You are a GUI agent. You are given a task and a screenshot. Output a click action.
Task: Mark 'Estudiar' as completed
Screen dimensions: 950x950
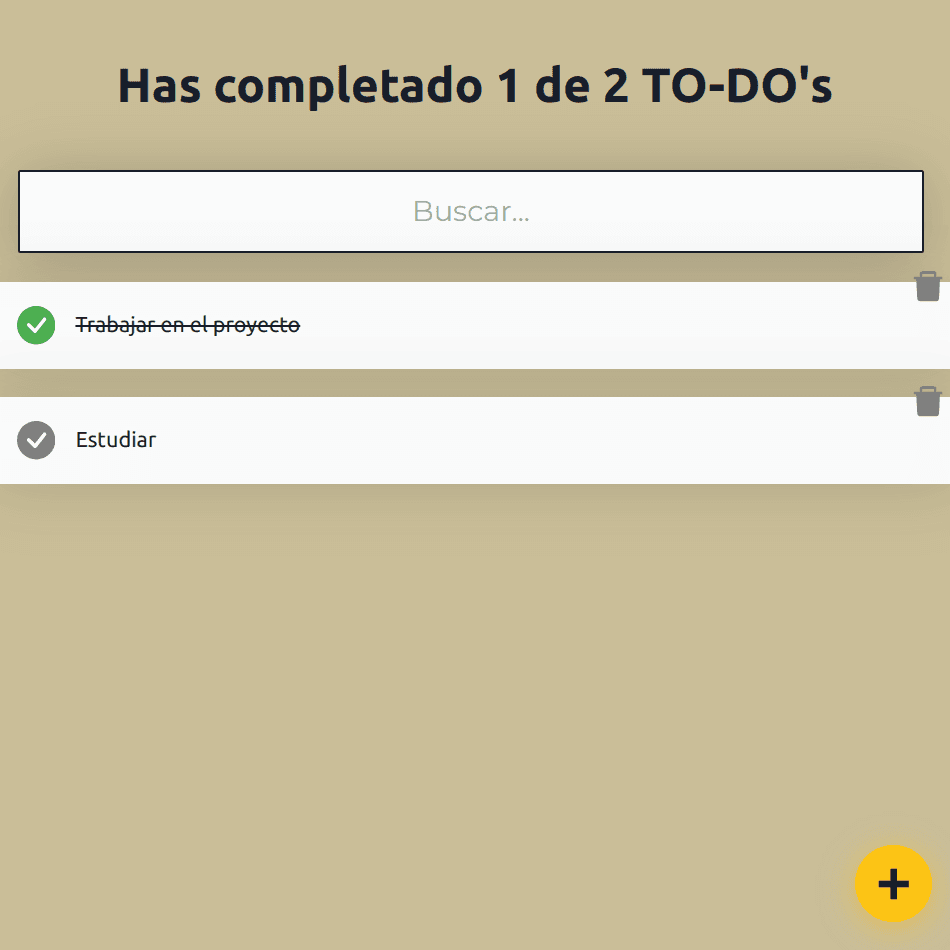36,440
